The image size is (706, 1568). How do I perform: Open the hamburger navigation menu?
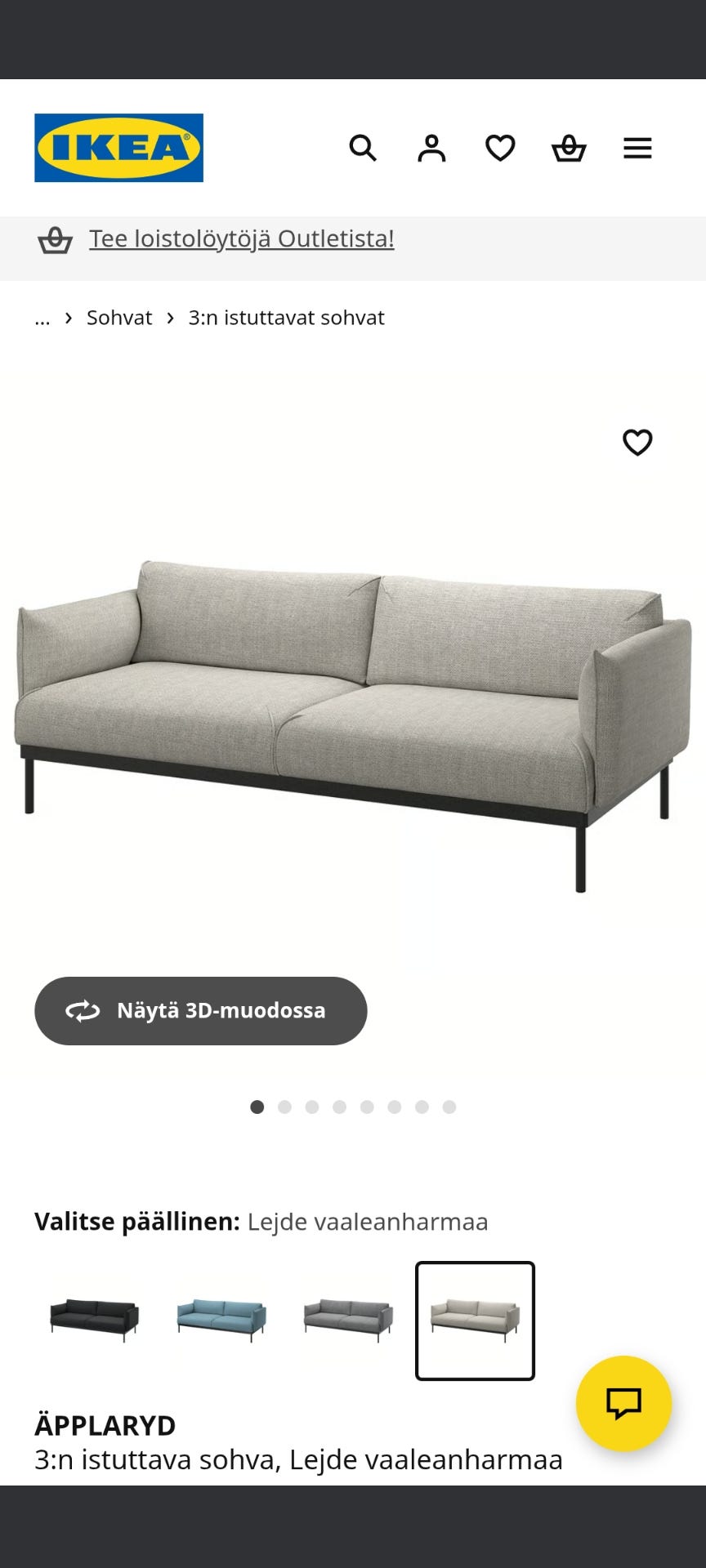click(x=637, y=149)
